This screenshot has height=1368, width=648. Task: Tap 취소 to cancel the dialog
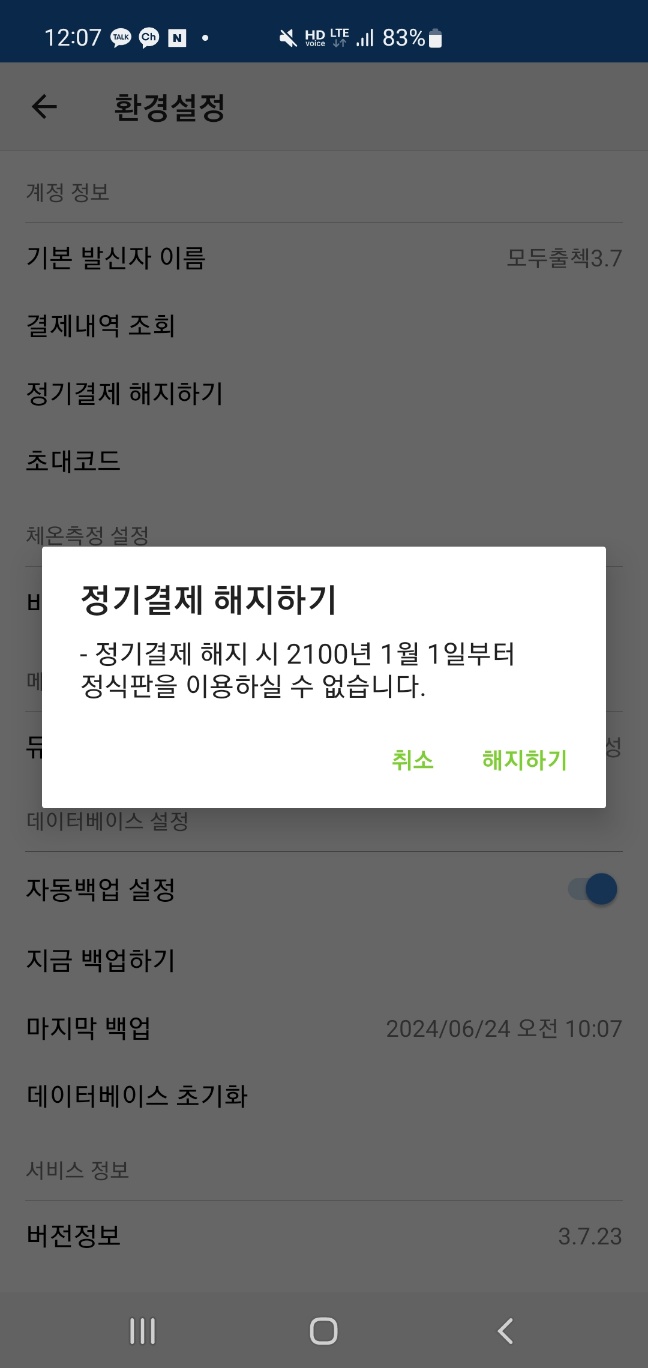(412, 760)
